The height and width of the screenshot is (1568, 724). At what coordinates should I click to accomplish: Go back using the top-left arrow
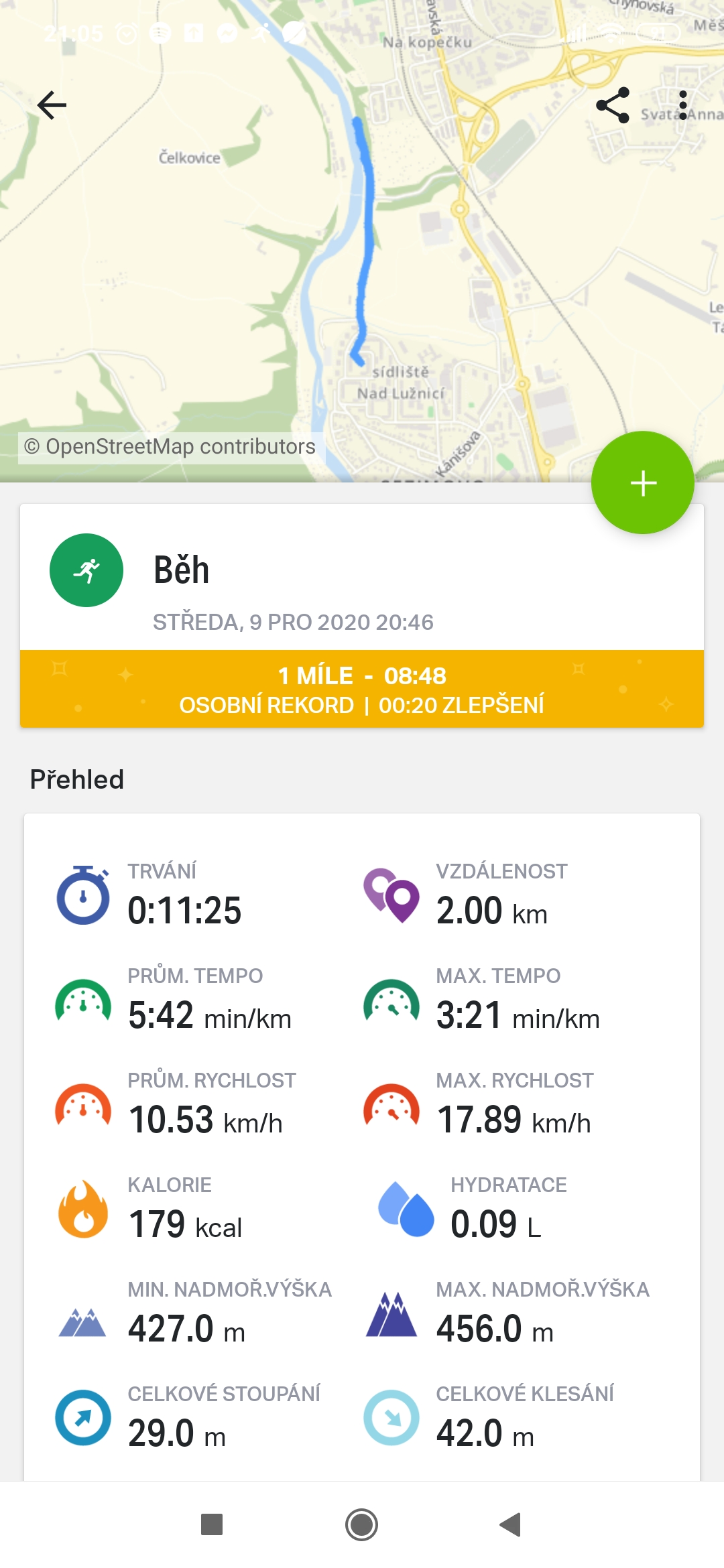[x=52, y=105]
